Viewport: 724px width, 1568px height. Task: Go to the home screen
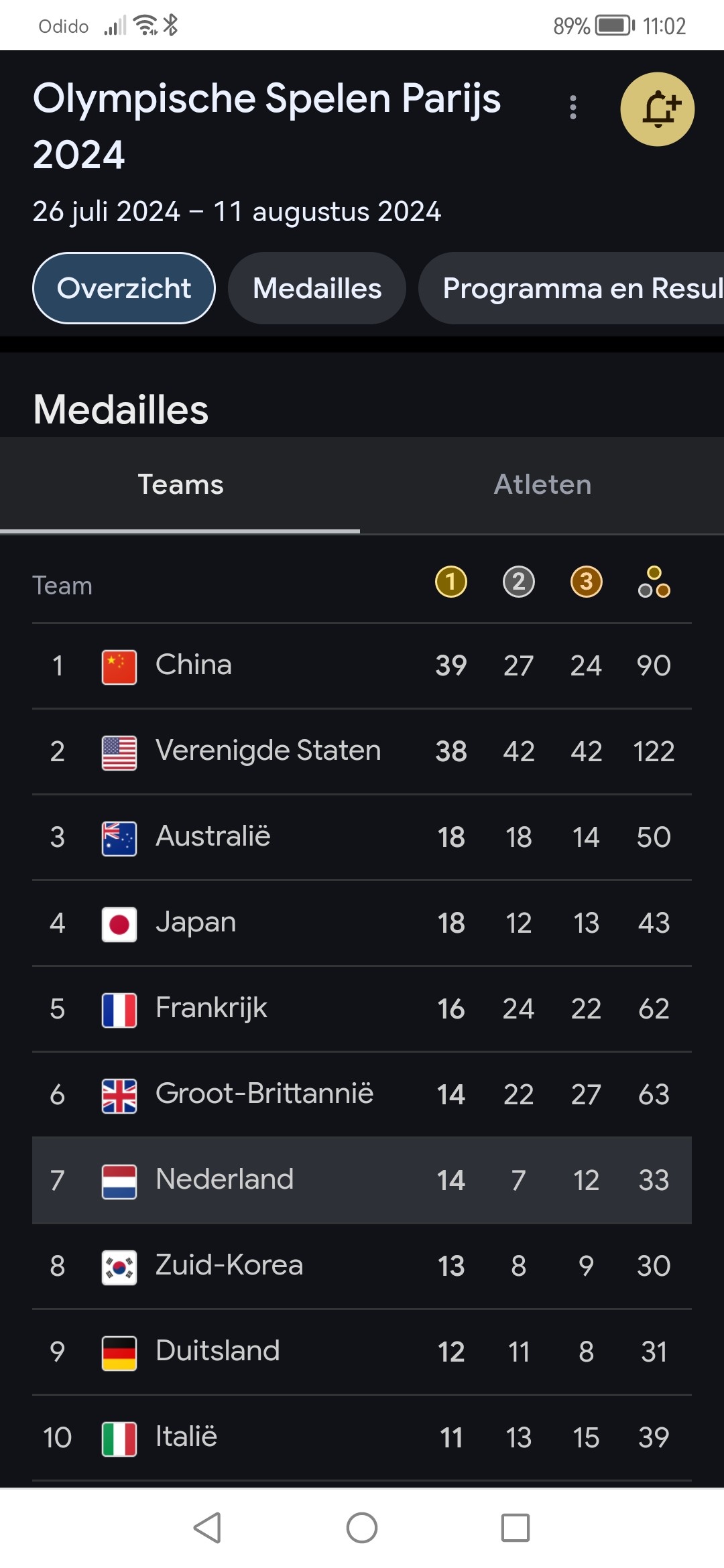pos(362,1528)
